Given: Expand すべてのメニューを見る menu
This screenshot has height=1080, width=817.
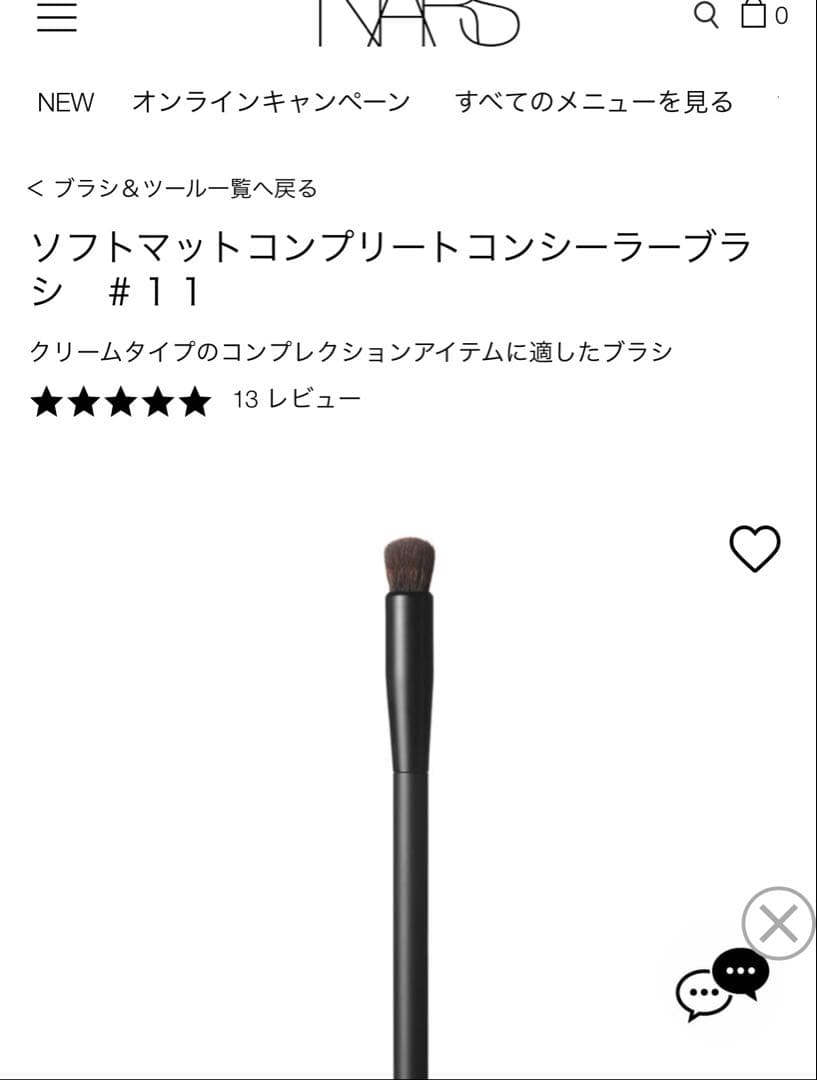Looking at the screenshot, I should [595, 101].
